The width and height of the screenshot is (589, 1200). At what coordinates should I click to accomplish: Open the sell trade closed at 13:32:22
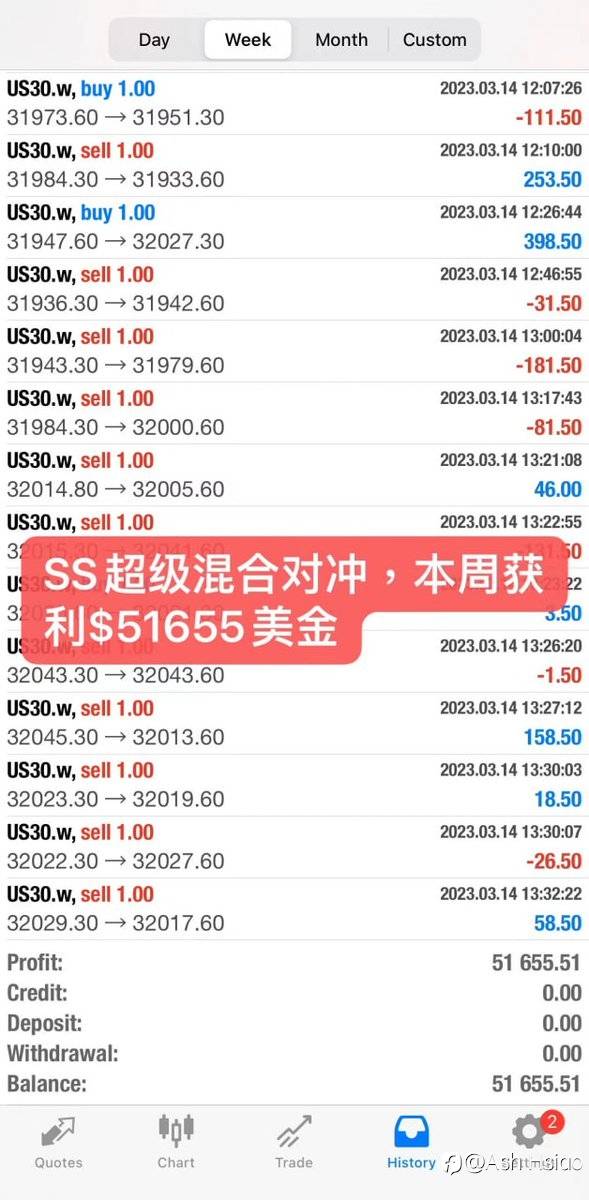click(x=294, y=909)
